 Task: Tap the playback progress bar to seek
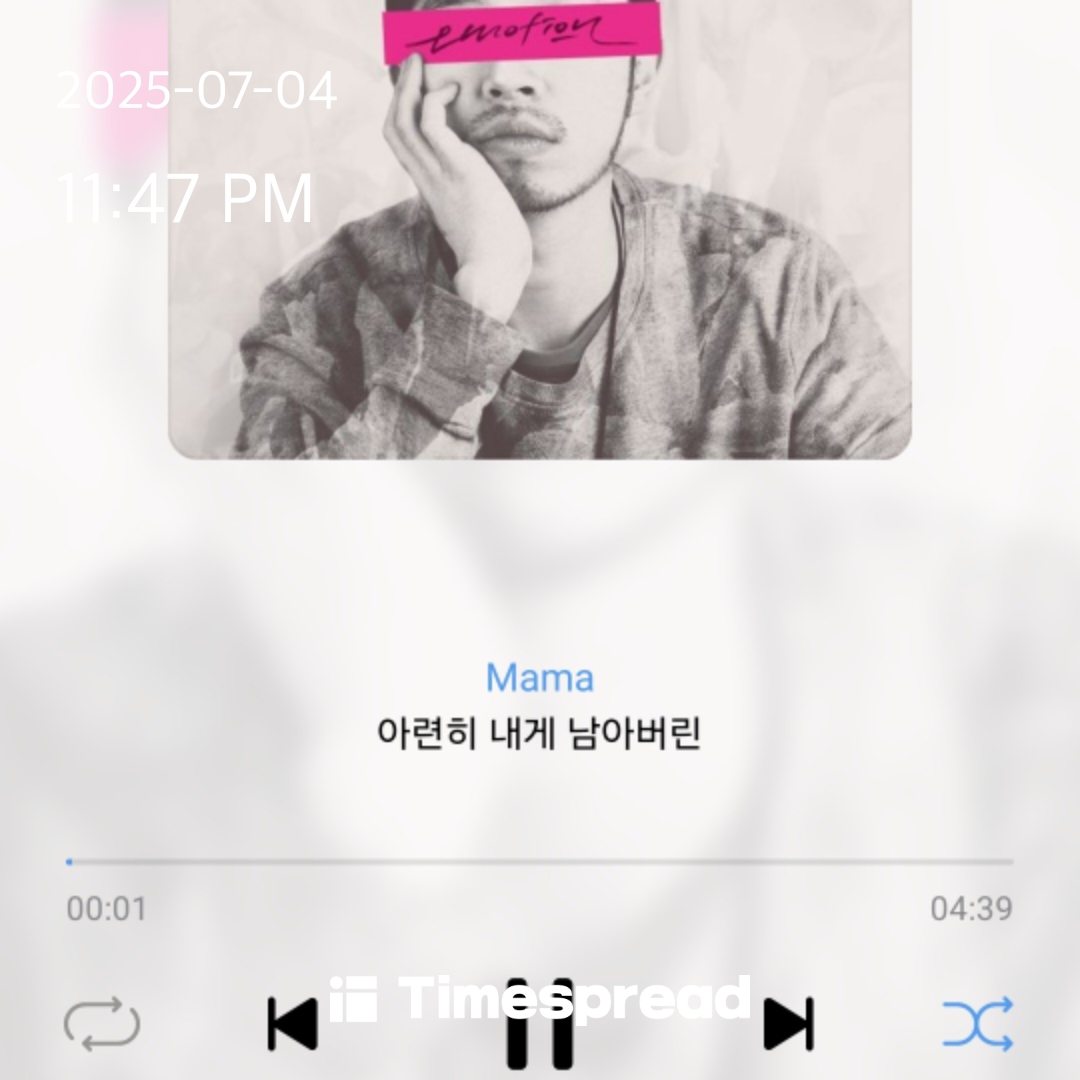click(x=540, y=861)
